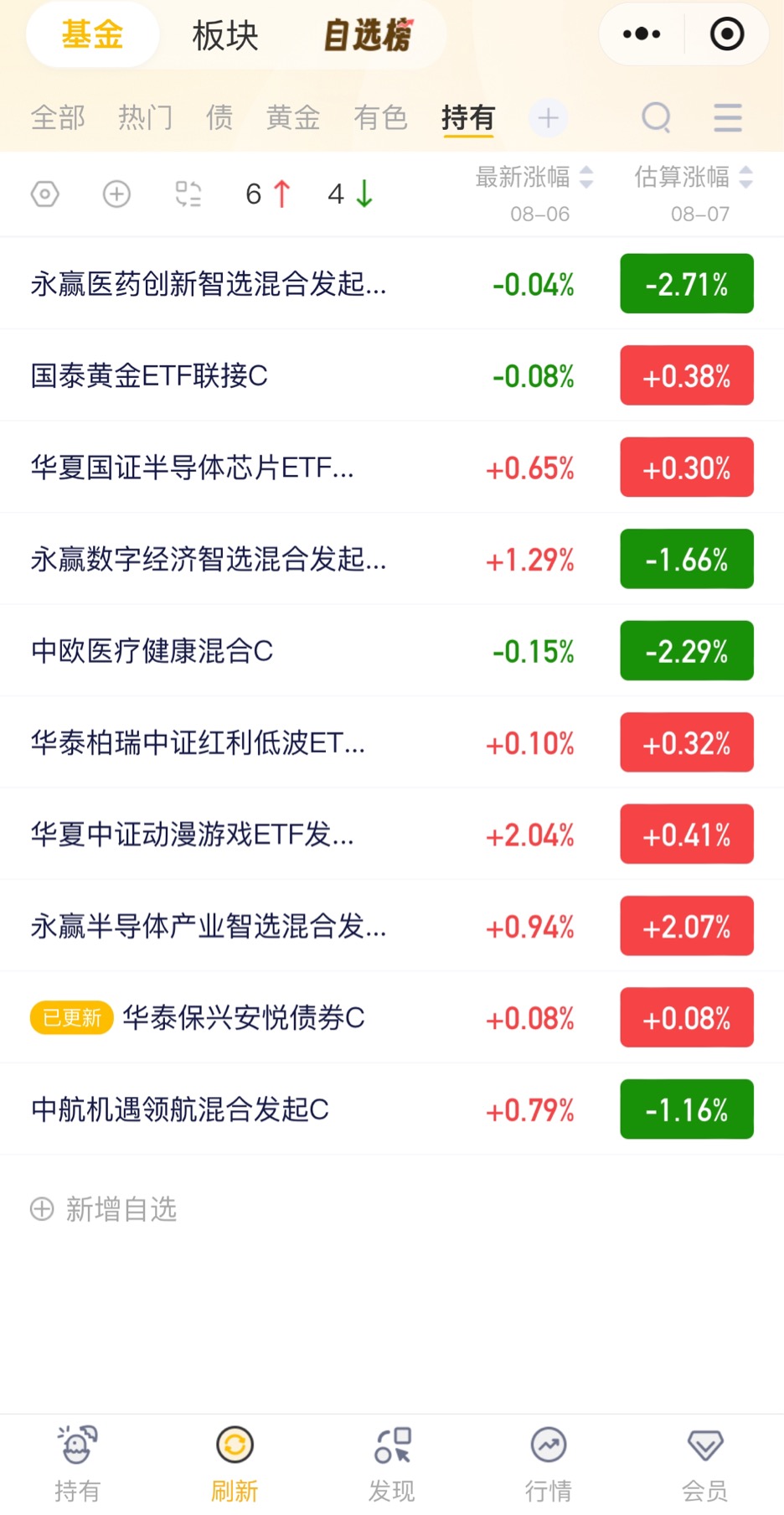Add a new group with the plus icon
784x1515 pixels.
point(548,118)
